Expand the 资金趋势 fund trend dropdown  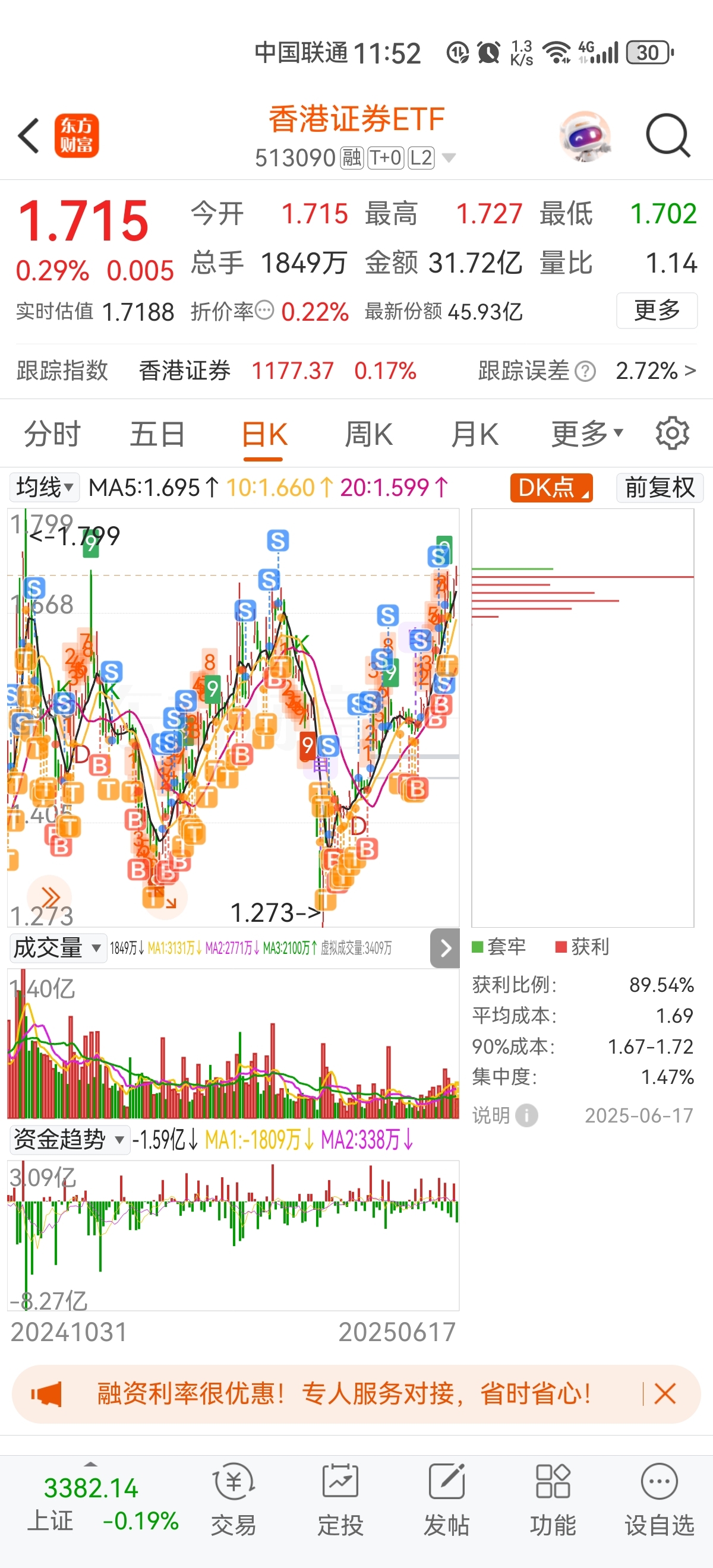69,1139
